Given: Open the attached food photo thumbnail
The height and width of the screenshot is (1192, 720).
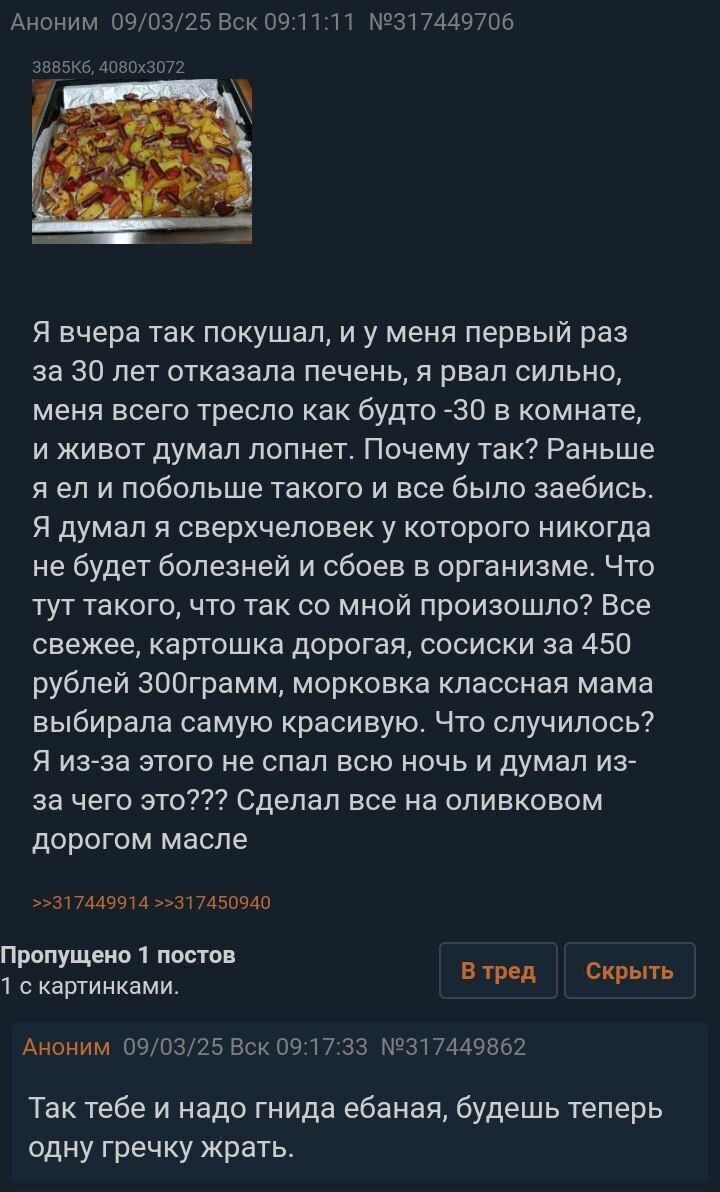Looking at the screenshot, I should [x=142, y=161].
